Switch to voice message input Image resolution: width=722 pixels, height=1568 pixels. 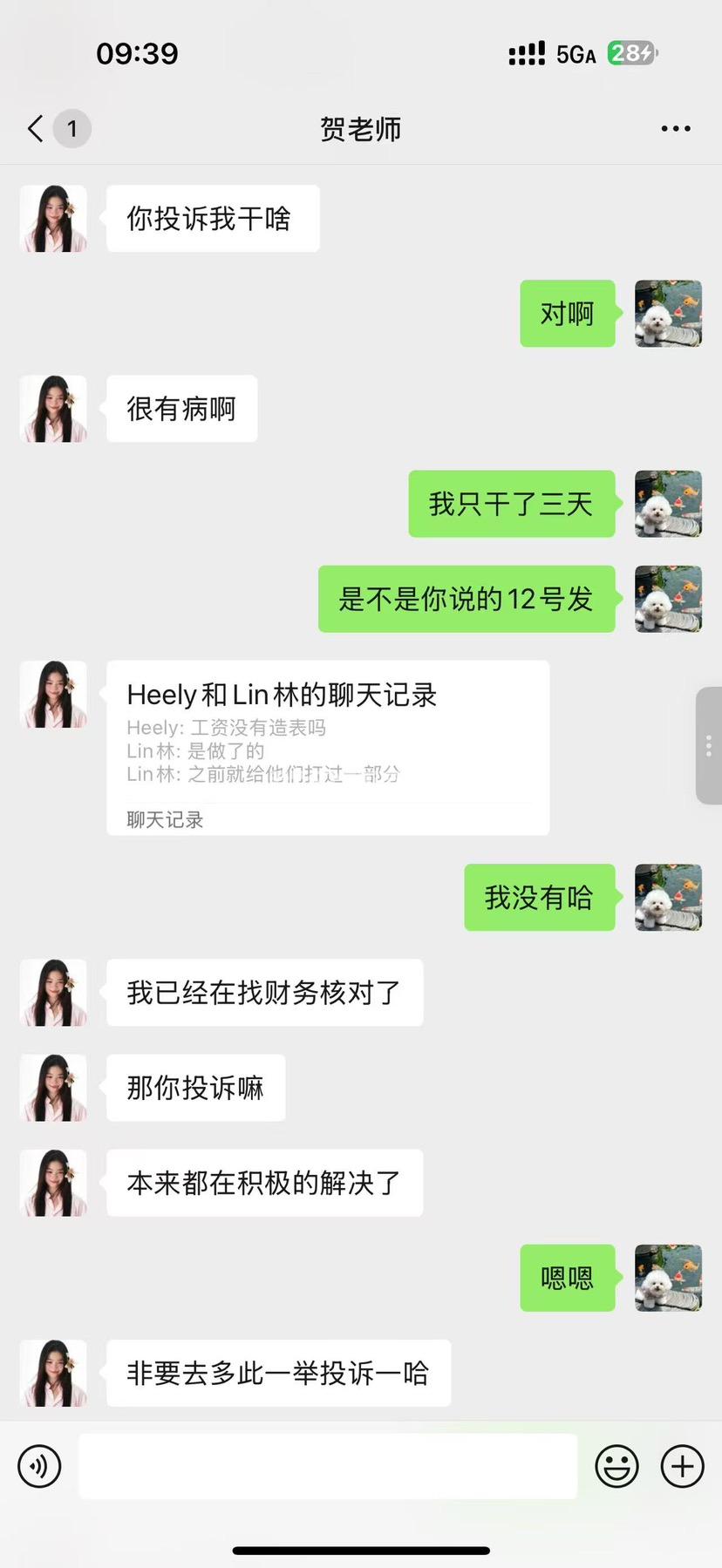pyautogui.click(x=40, y=1466)
